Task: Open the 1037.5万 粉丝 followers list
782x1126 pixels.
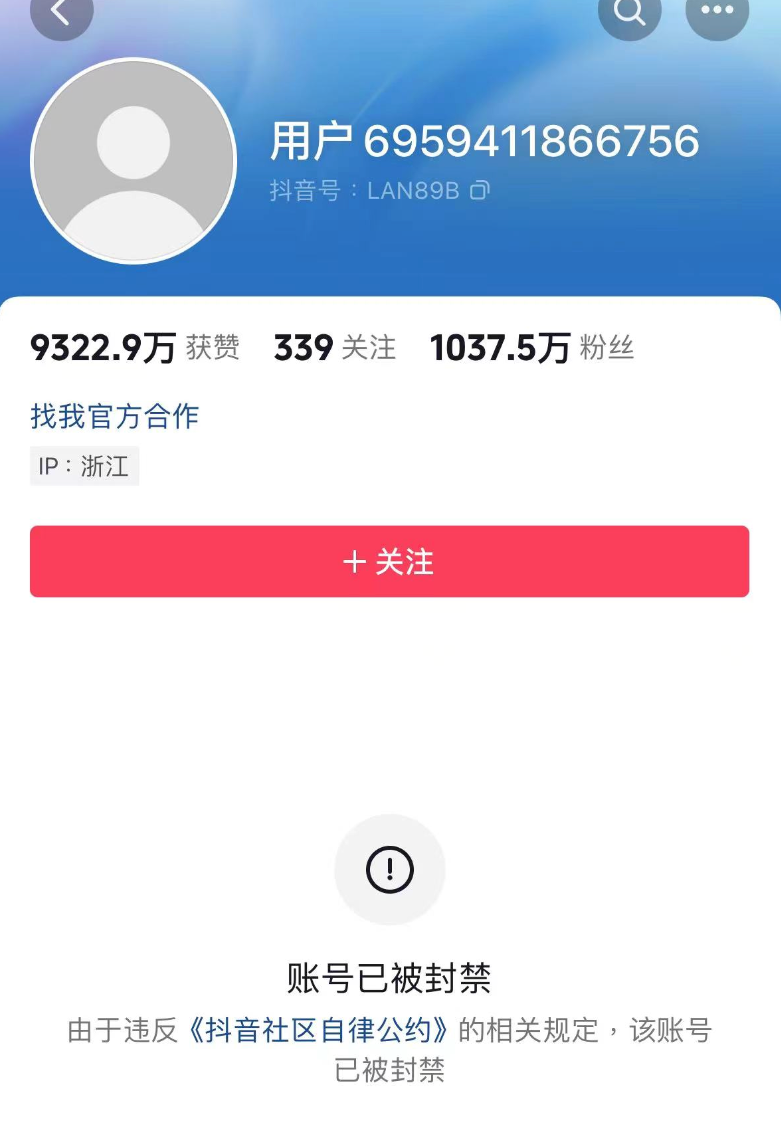Action: pyautogui.click(x=532, y=348)
